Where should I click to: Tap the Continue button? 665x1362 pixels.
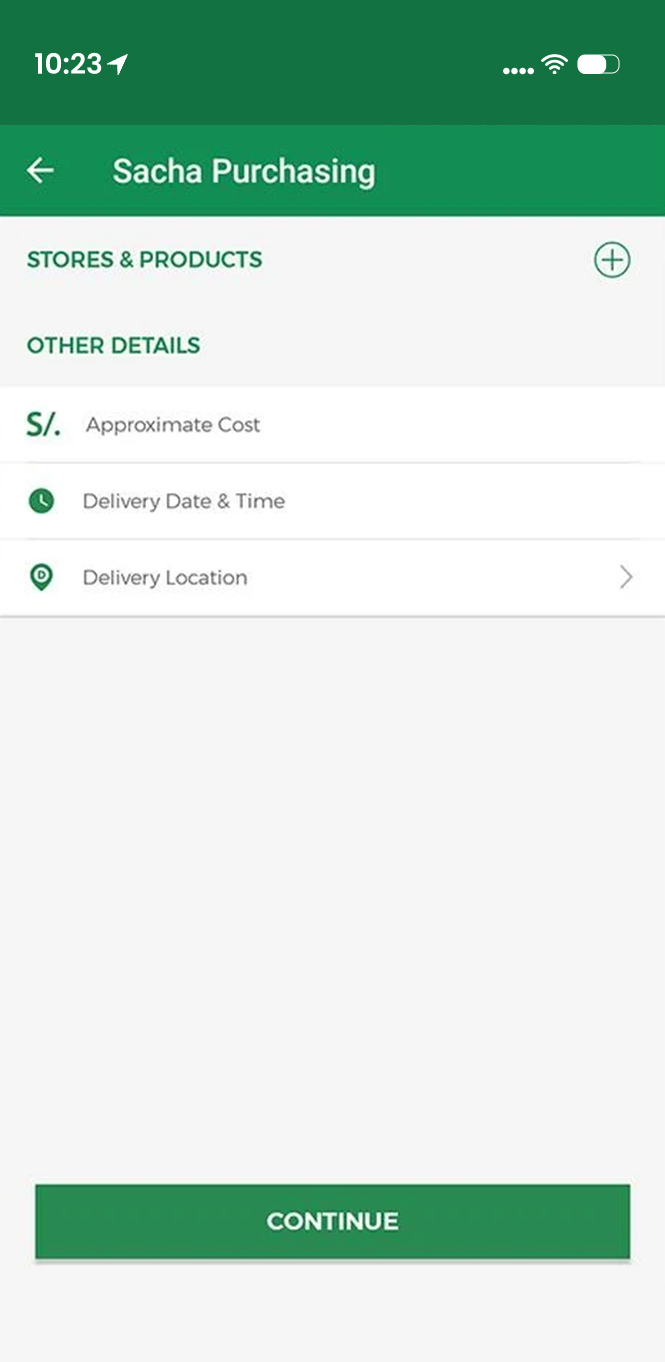pyautogui.click(x=332, y=1221)
